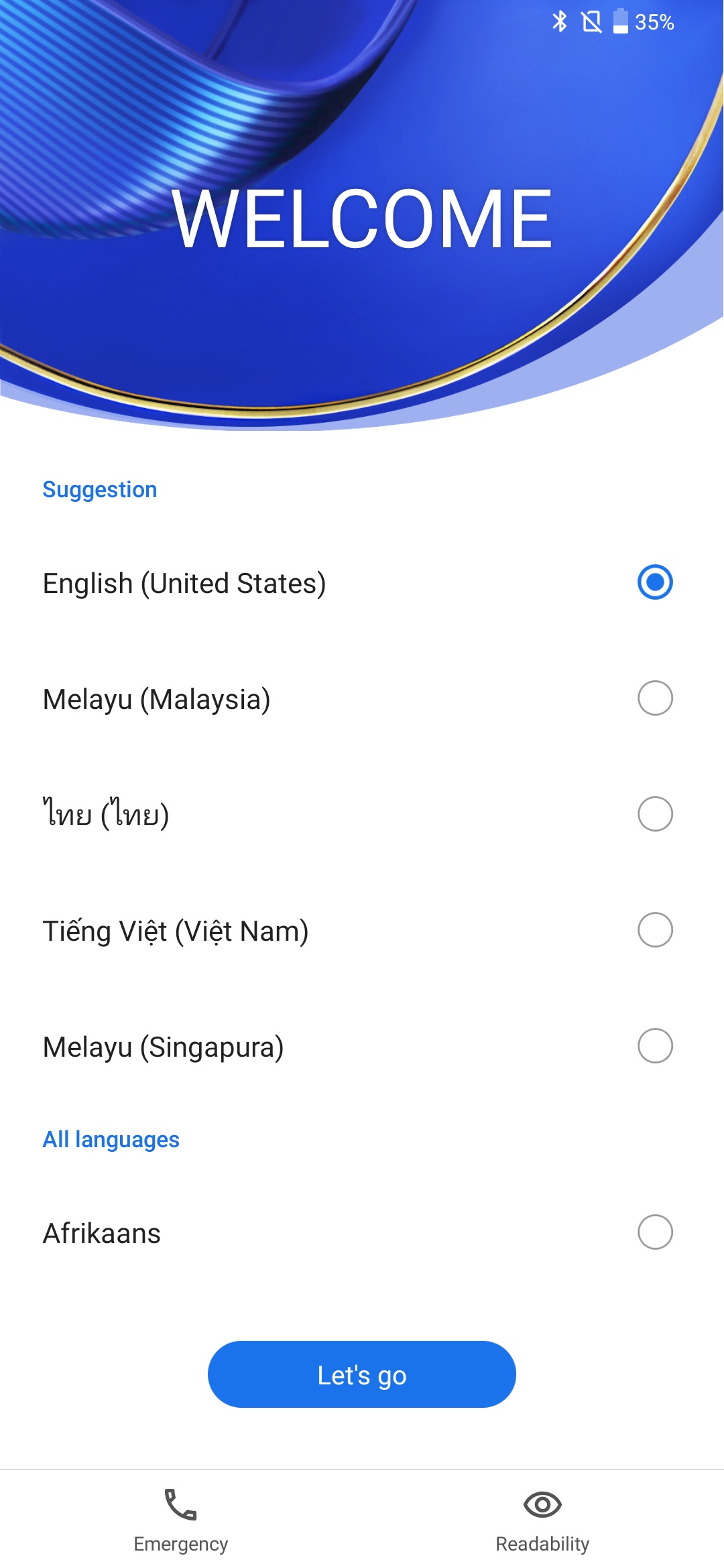Select Afrikaans from all languages
This screenshot has width=724, height=1568.
(654, 1232)
